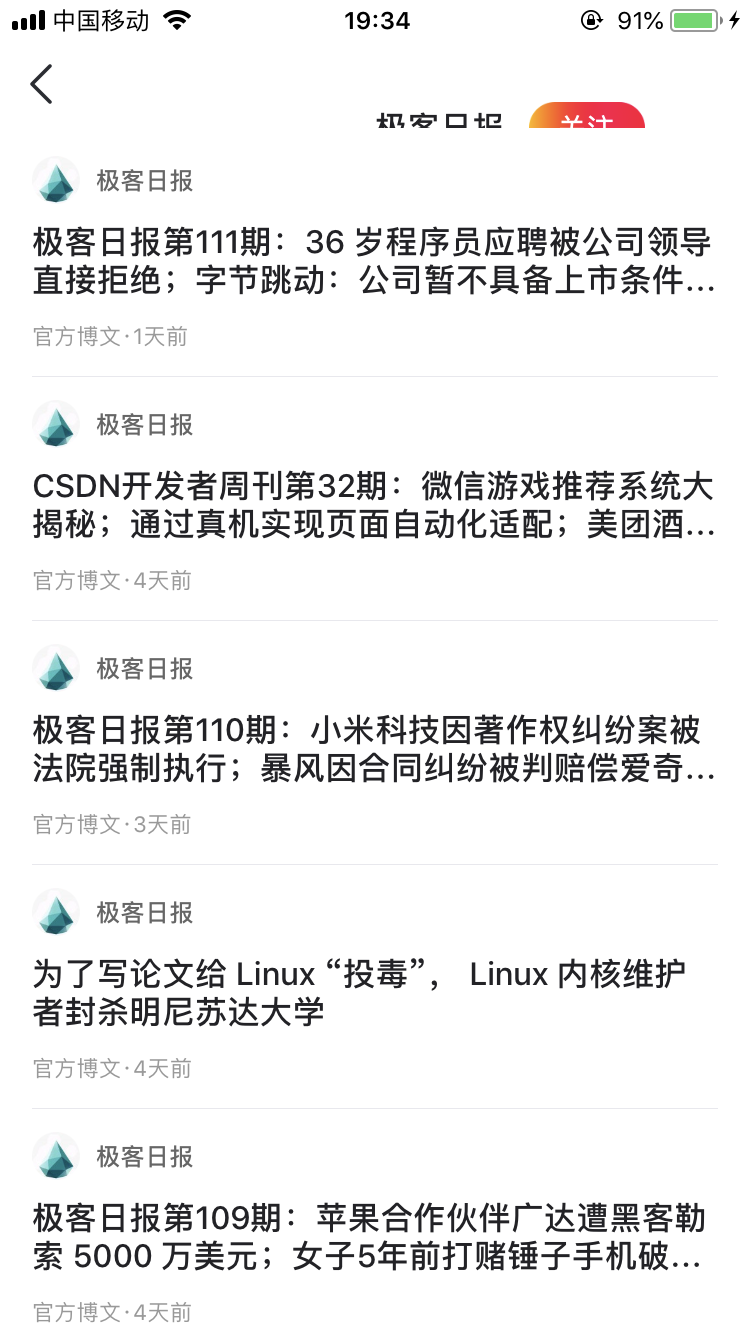Tap the partially visible 关注 follow button
Image resolution: width=750 pixels, height=1334 pixels.
tap(587, 118)
